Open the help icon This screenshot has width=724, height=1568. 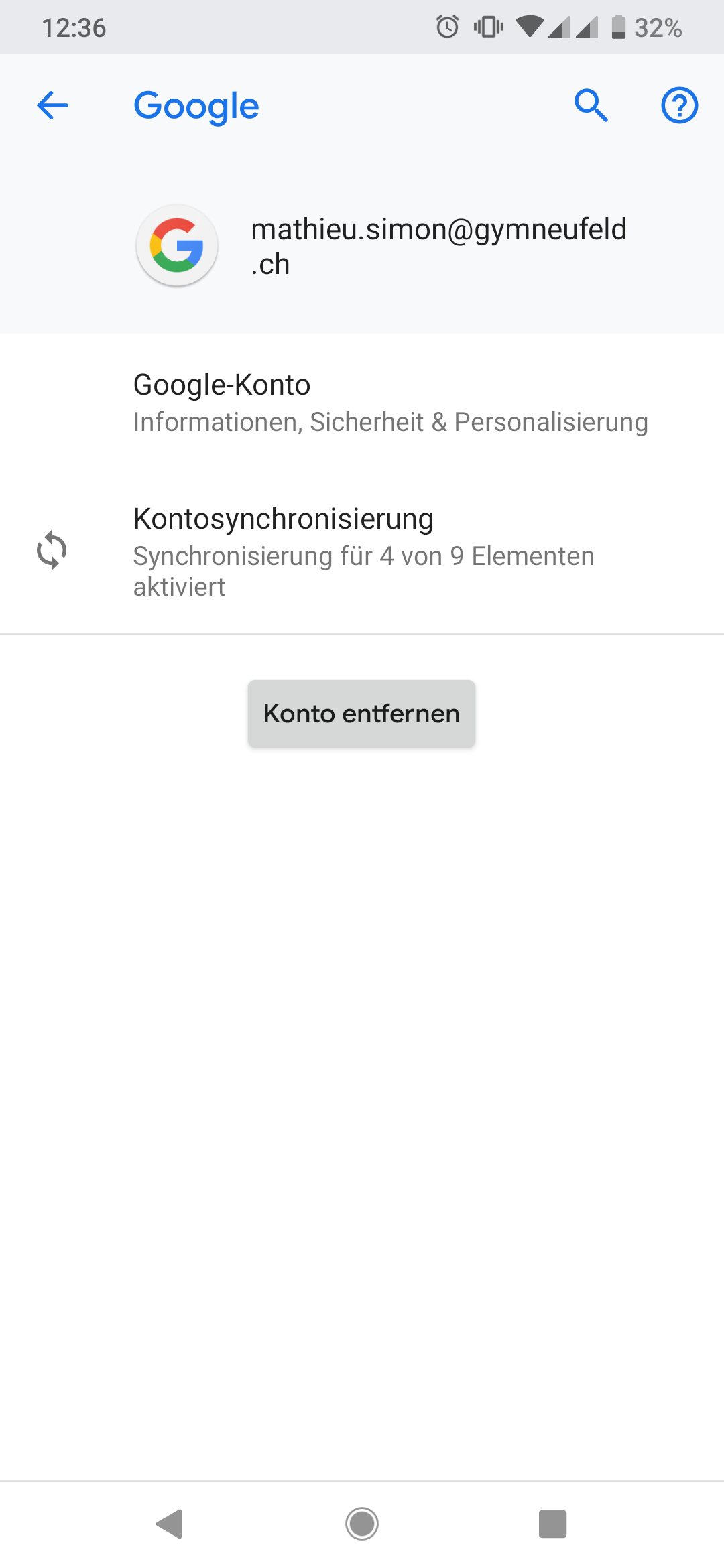point(679,106)
